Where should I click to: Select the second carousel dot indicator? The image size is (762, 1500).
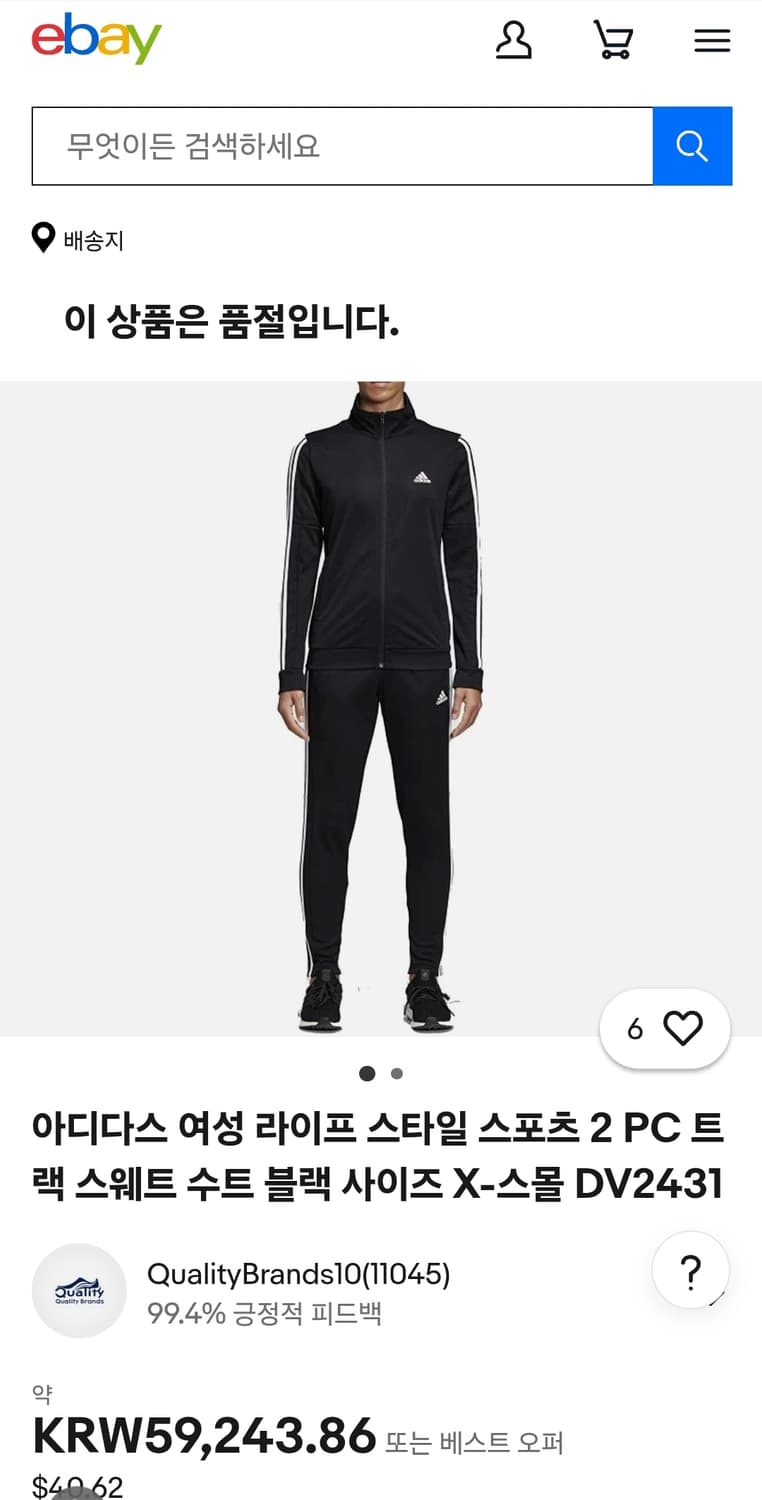coord(396,1073)
